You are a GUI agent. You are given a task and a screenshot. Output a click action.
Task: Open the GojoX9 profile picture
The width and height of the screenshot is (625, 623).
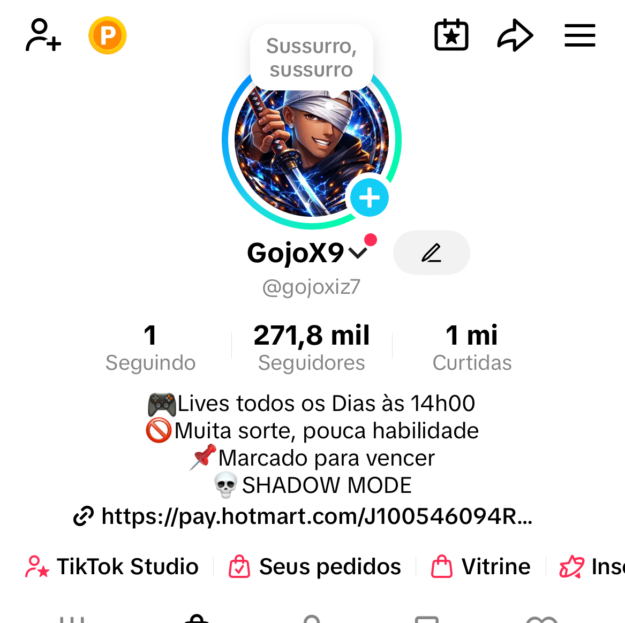tap(300, 145)
